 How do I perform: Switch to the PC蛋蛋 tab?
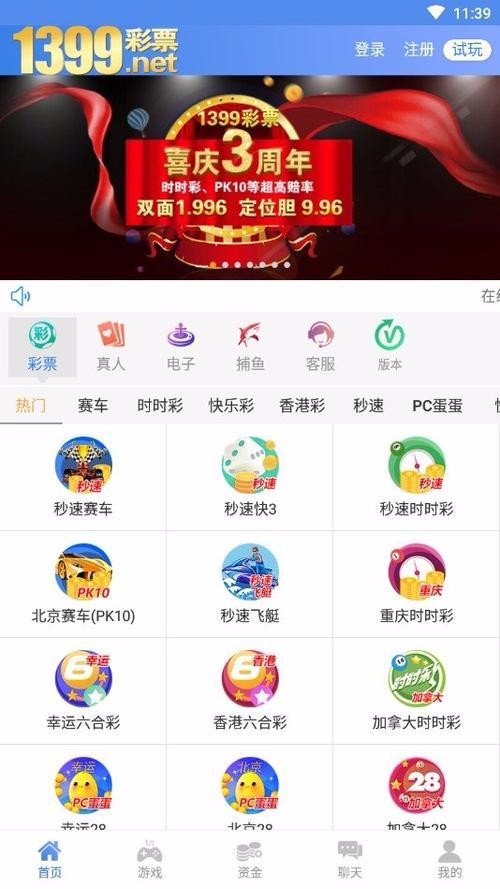pos(437,405)
